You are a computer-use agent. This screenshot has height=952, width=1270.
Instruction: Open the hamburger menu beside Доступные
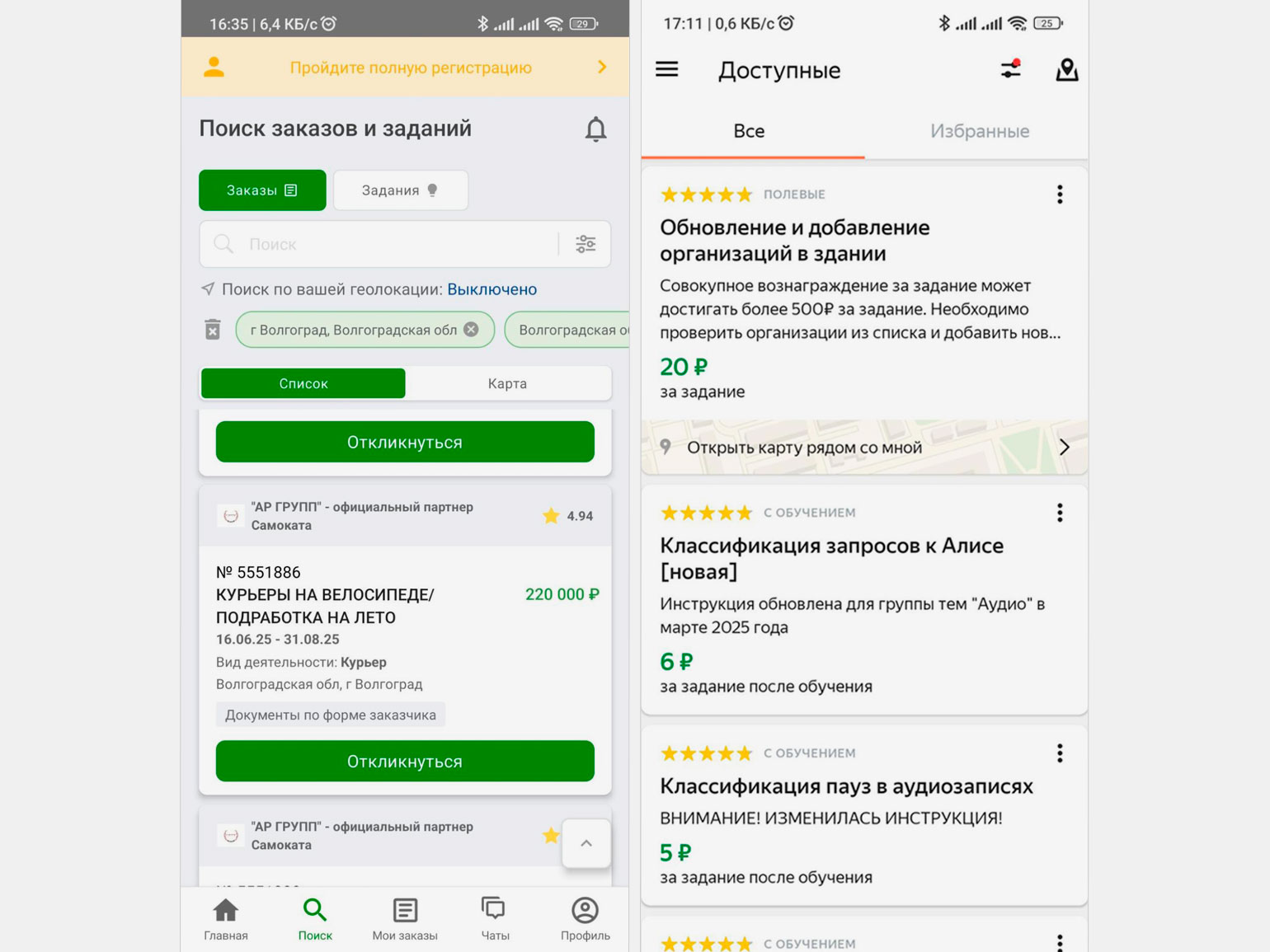point(666,69)
